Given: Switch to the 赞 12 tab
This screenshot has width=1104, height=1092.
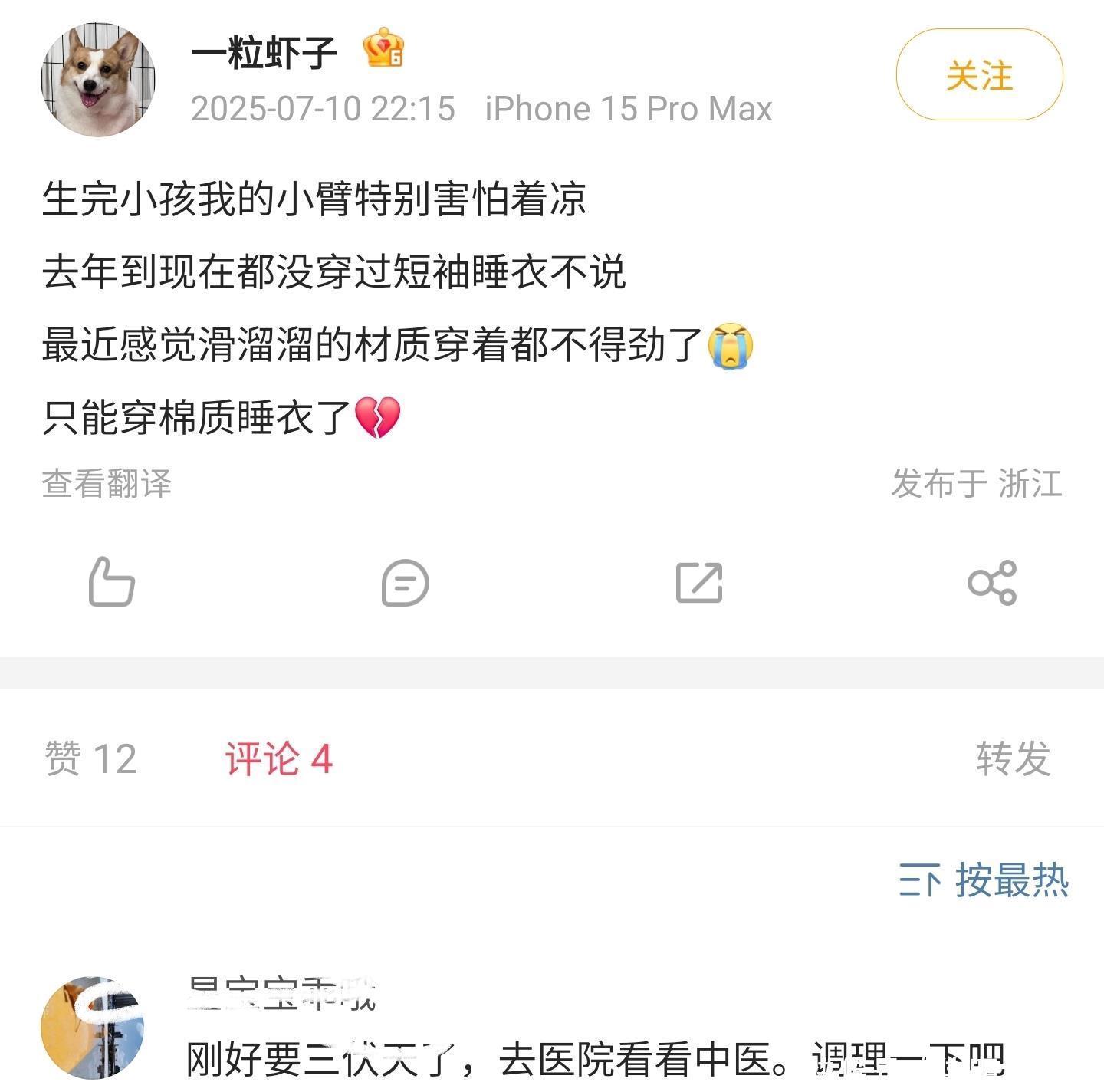Looking at the screenshot, I should coord(90,759).
